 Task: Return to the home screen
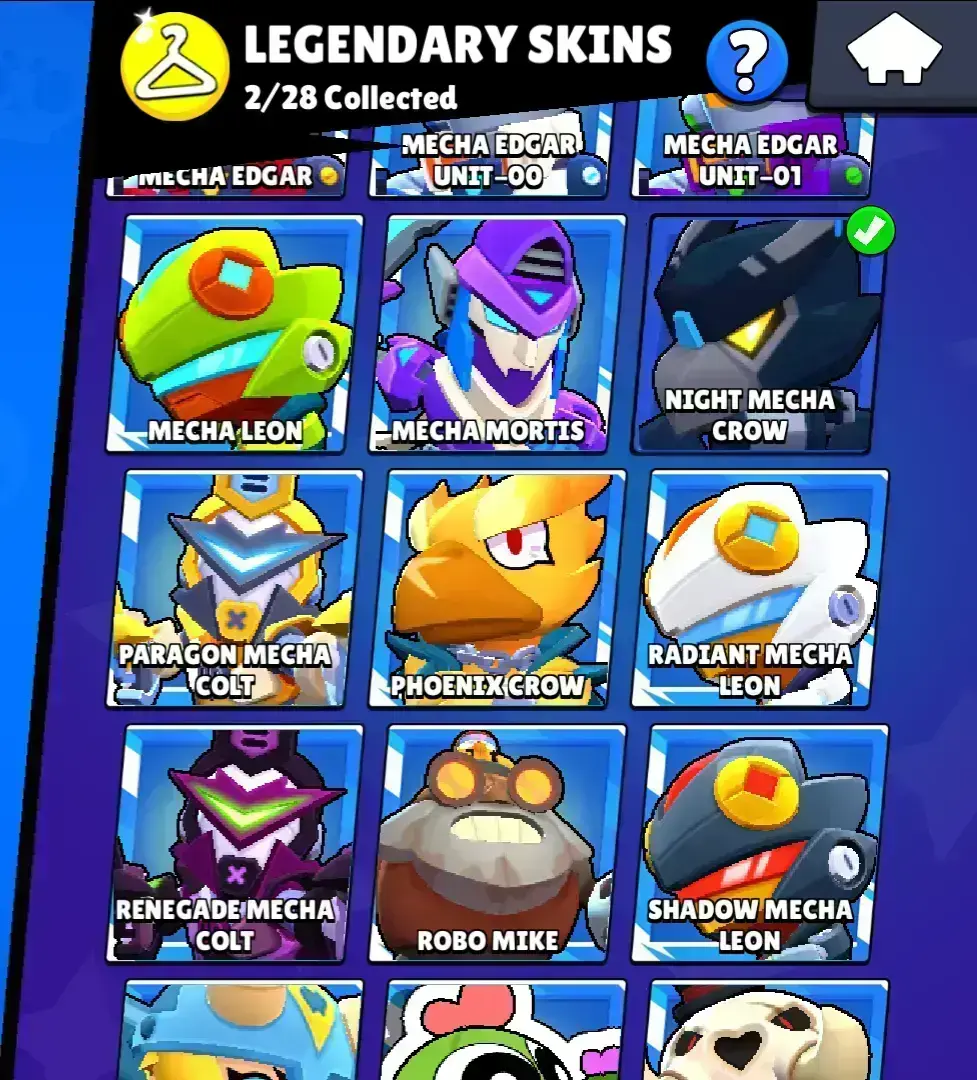pyautogui.click(x=893, y=53)
